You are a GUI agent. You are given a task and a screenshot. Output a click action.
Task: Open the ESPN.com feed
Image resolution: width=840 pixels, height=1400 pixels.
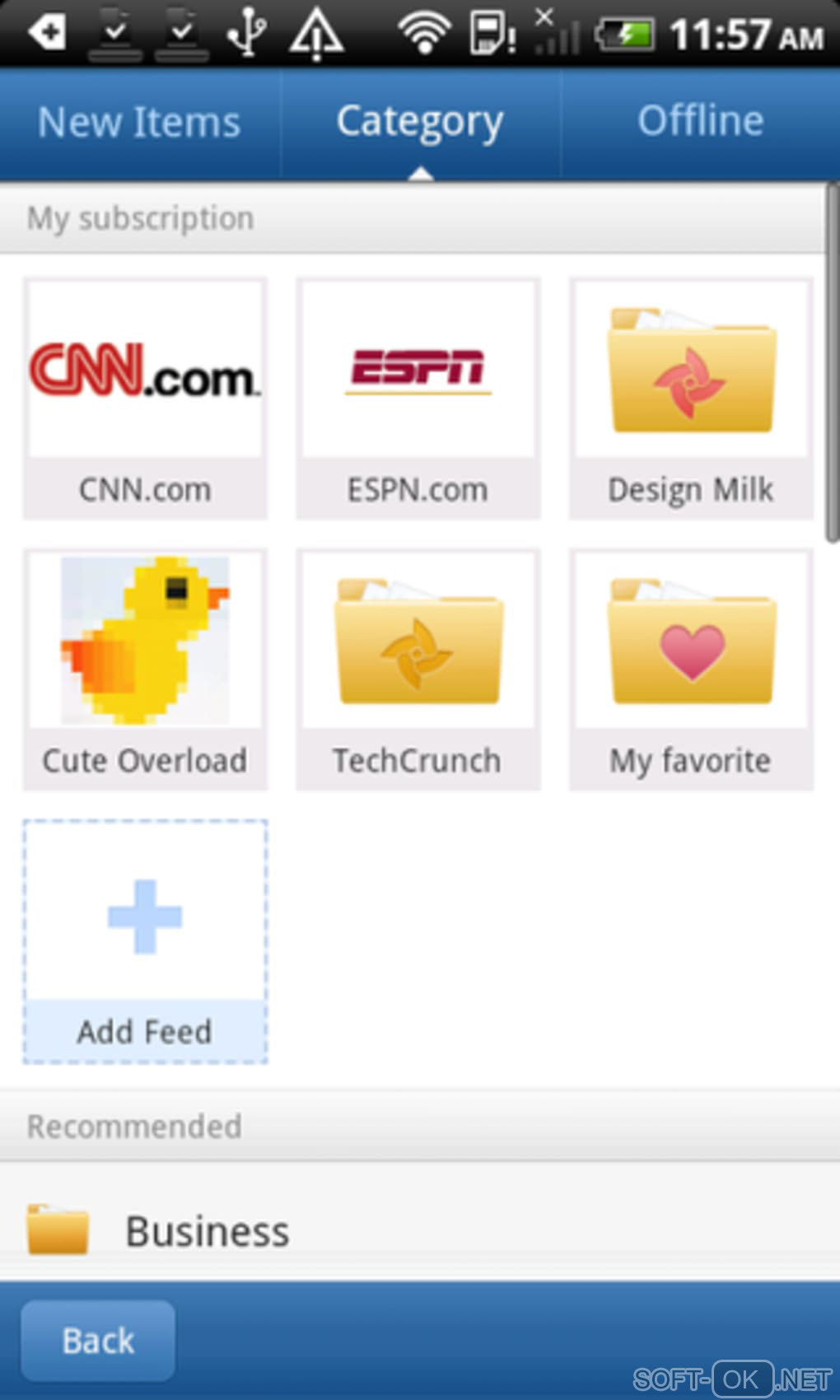click(418, 398)
